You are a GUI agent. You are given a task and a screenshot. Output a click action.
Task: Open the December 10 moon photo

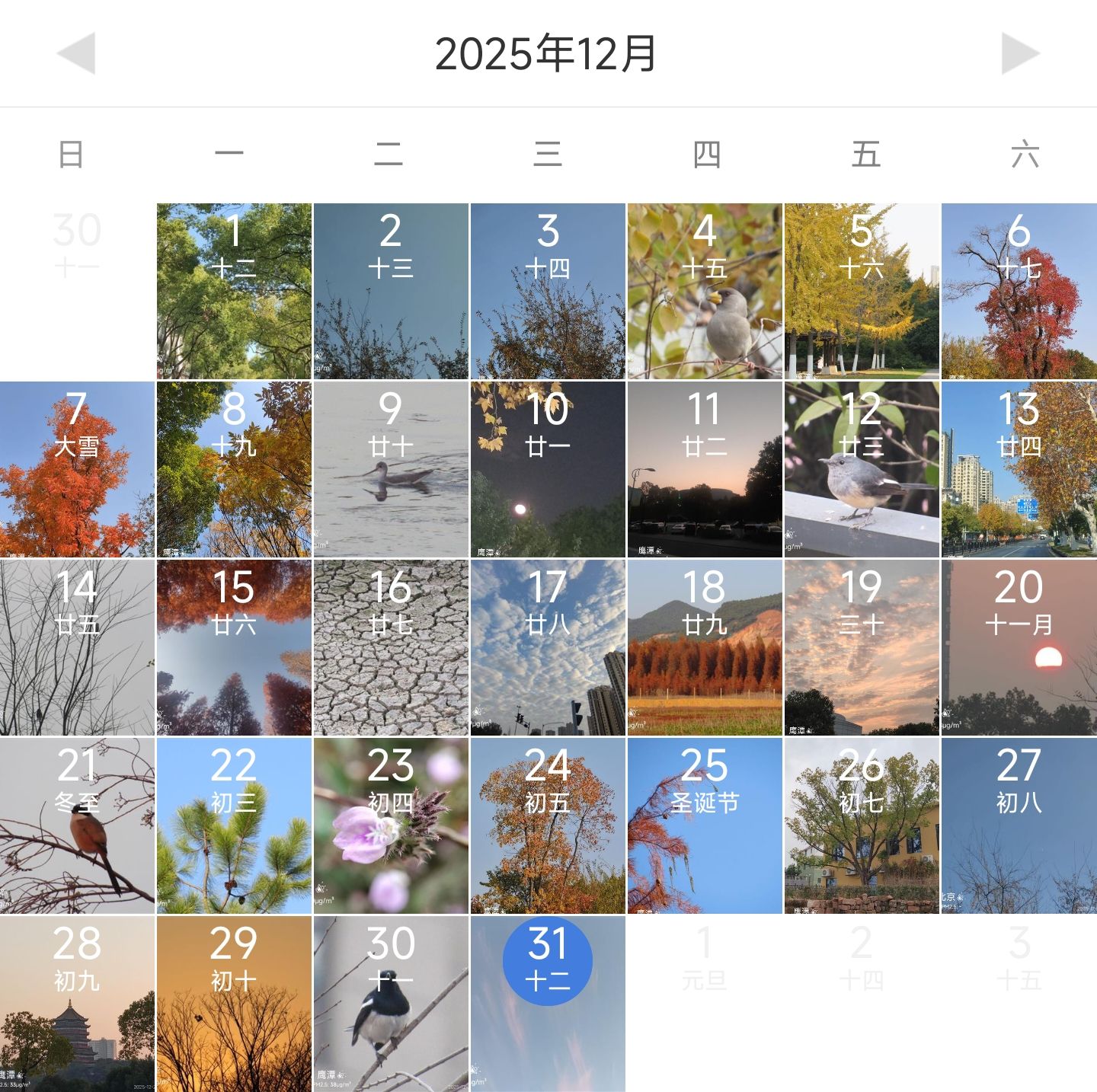[548, 469]
